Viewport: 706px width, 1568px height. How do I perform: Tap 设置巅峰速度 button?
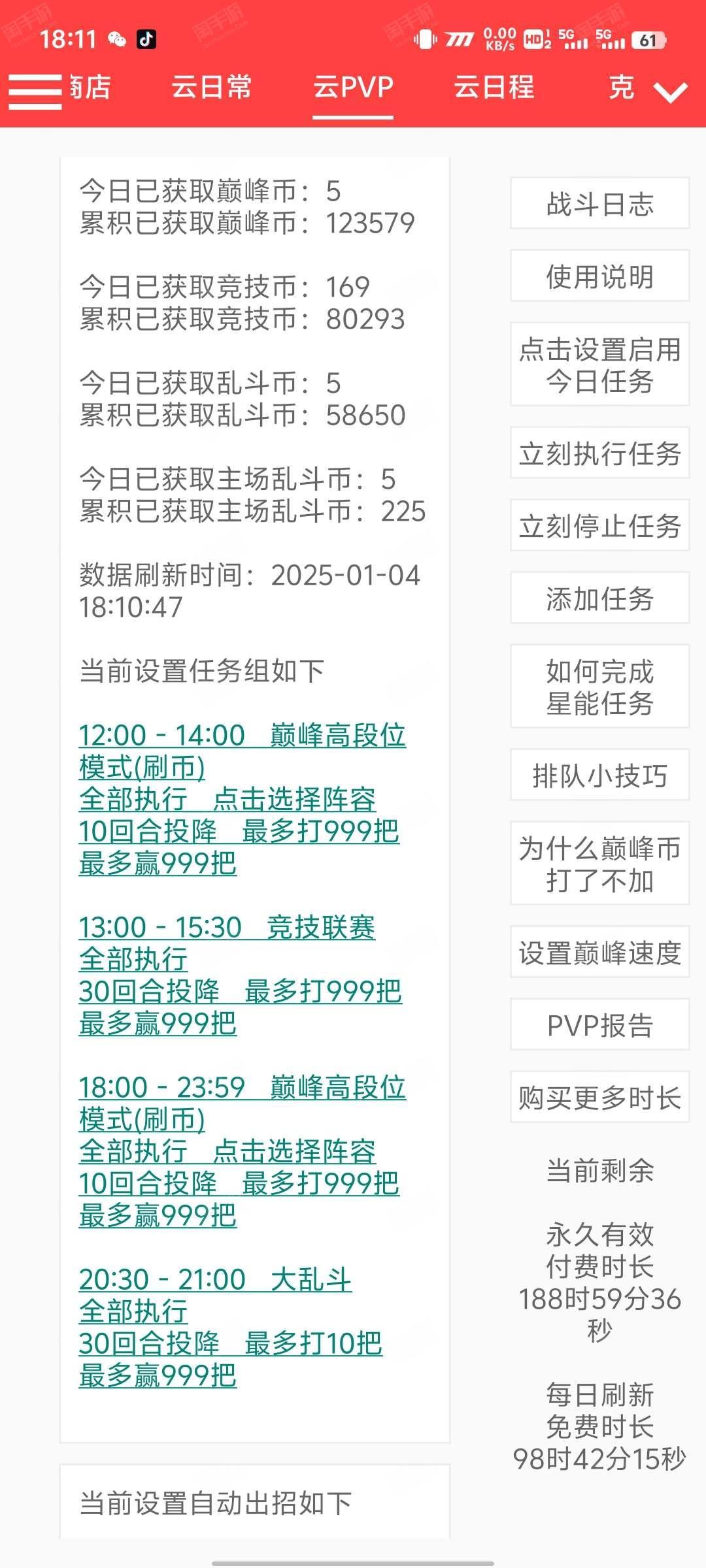tap(599, 953)
